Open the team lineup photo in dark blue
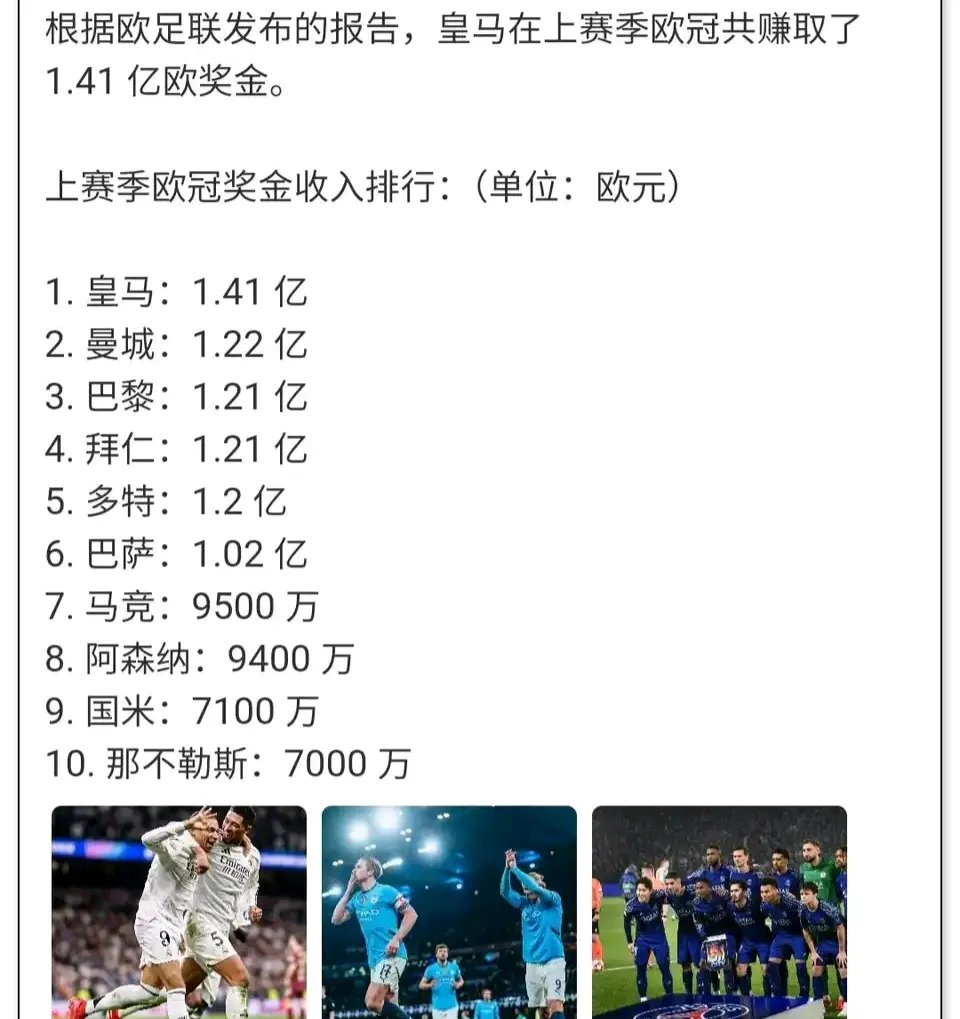Viewport: 960px width, 1019px height. [x=719, y=911]
